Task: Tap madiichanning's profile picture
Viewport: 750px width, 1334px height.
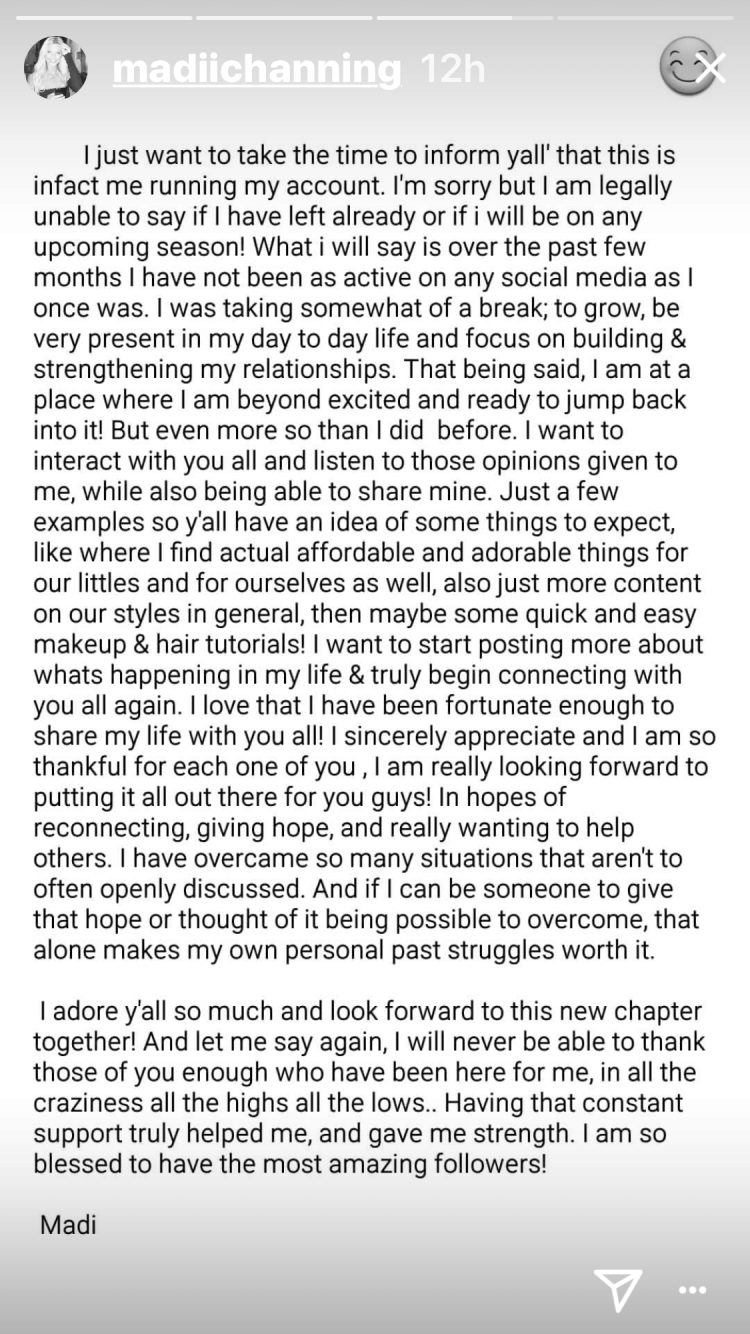Action: click(56, 68)
